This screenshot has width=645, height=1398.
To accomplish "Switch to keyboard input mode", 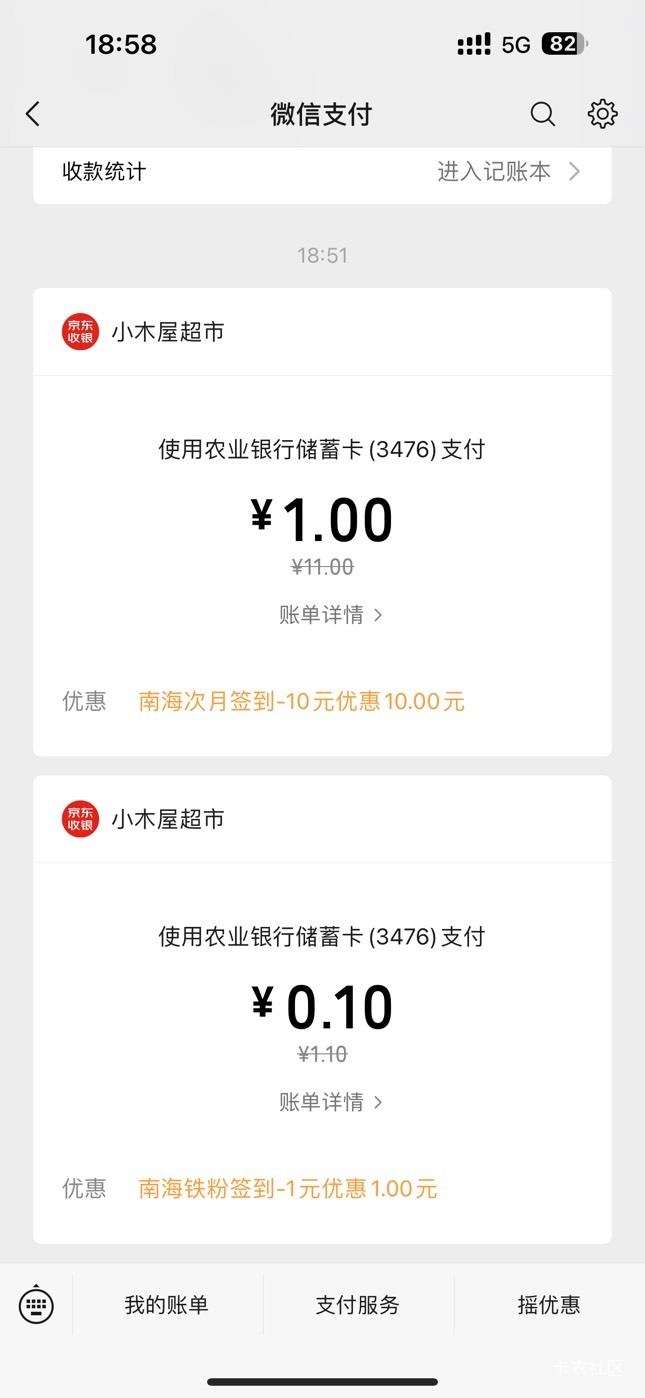I will 36,1305.
